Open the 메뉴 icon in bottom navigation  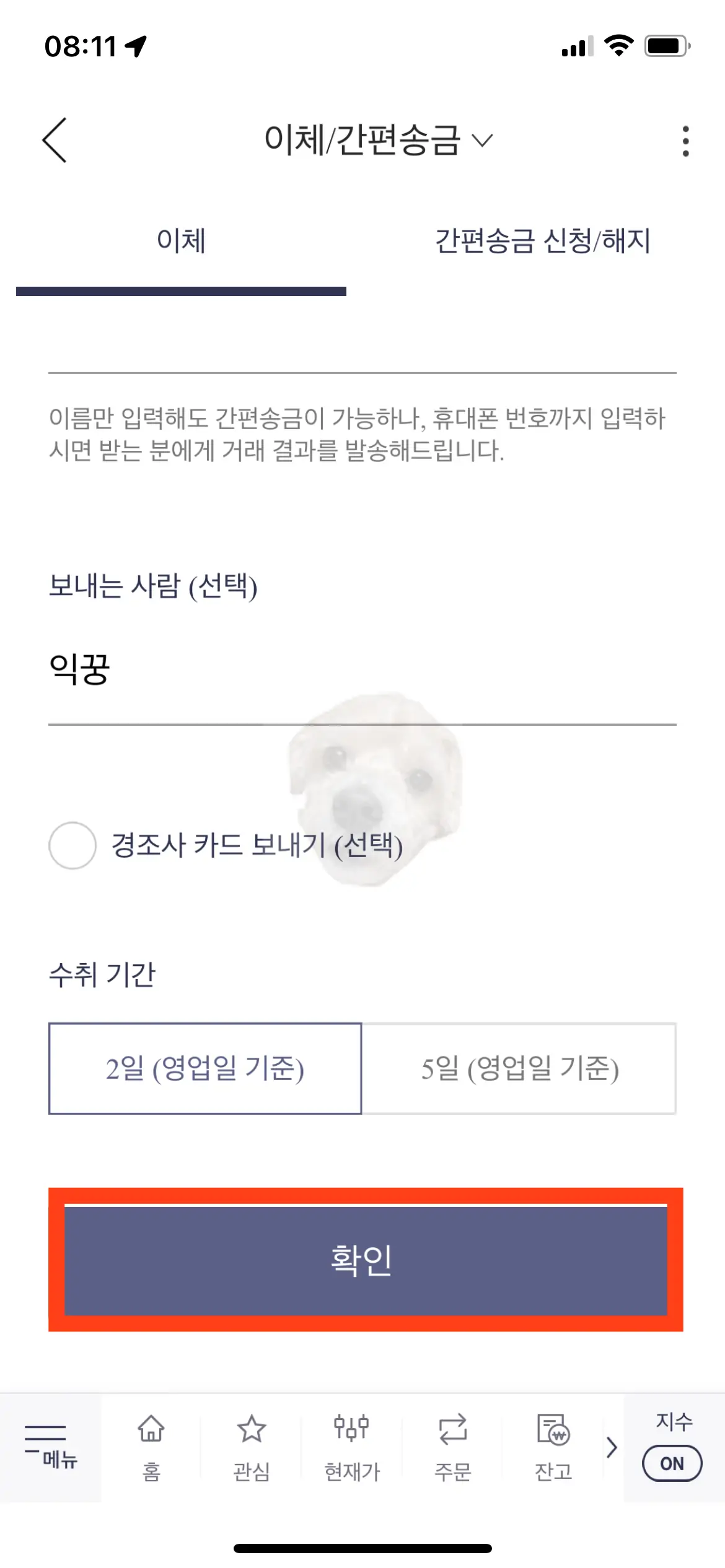50,1443
